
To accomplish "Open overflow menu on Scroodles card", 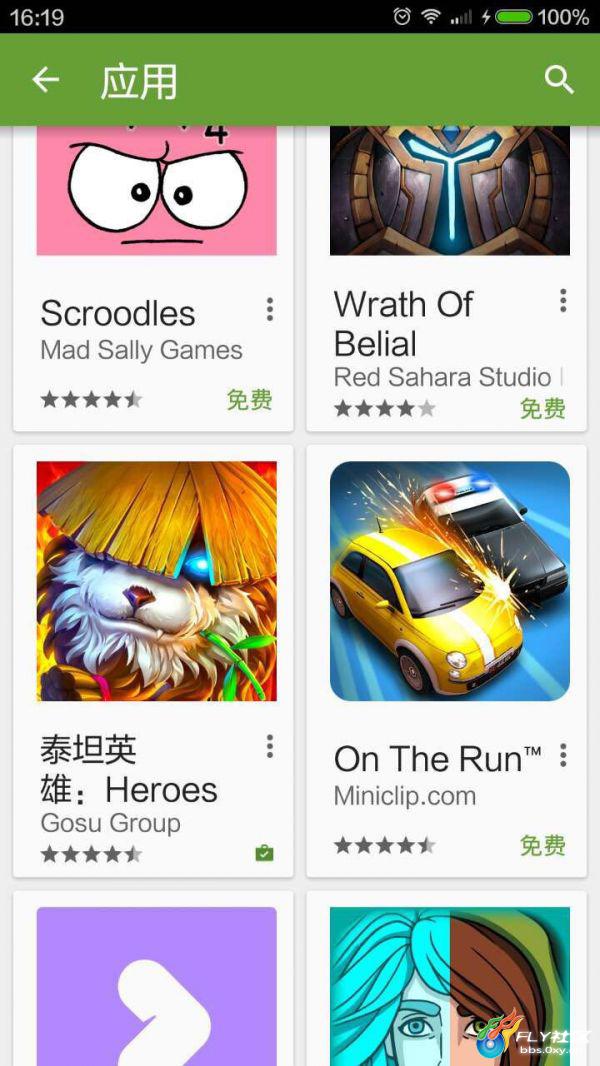I will pos(270,310).
